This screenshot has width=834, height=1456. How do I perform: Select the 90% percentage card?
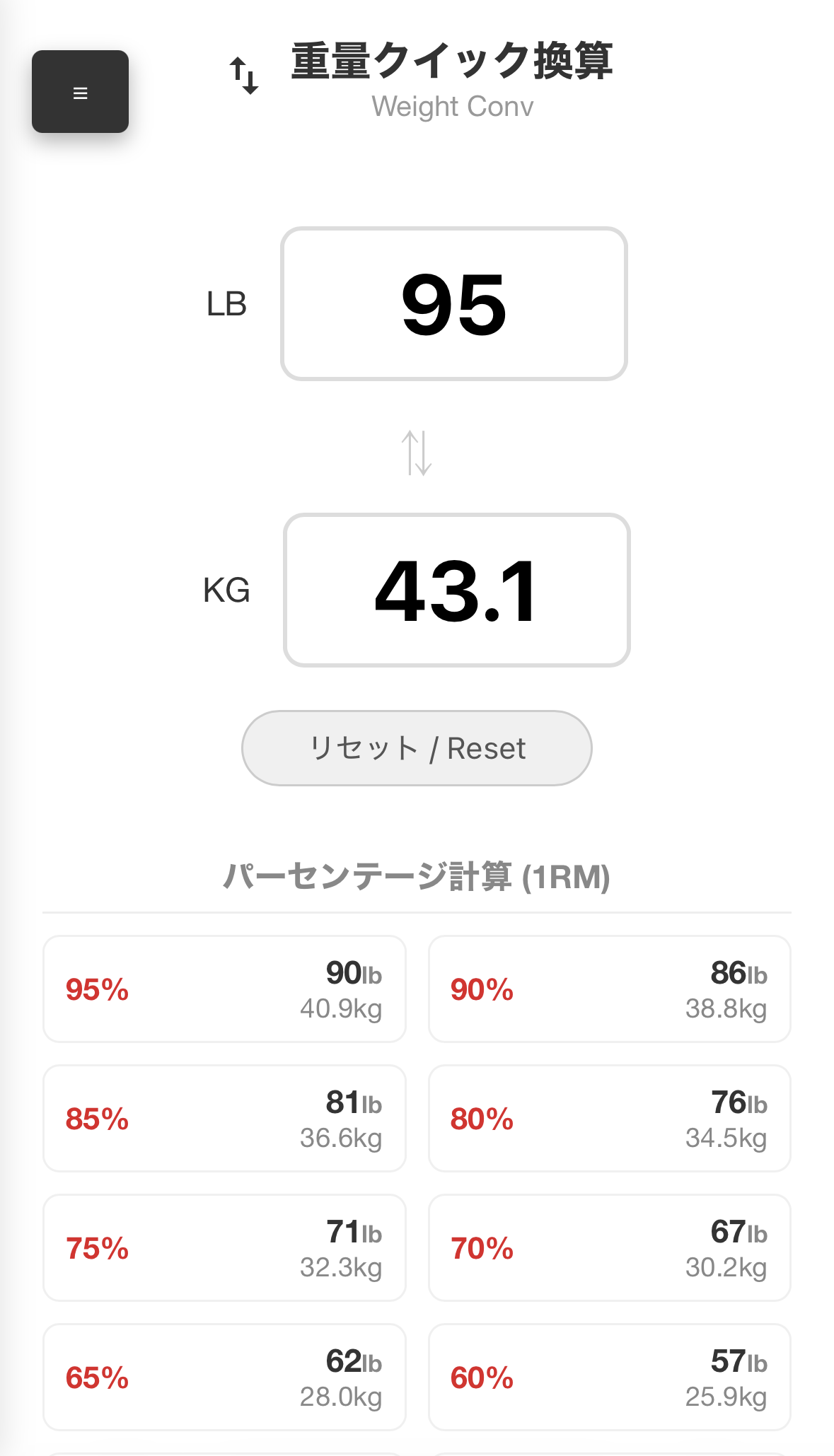click(x=608, y=989)
